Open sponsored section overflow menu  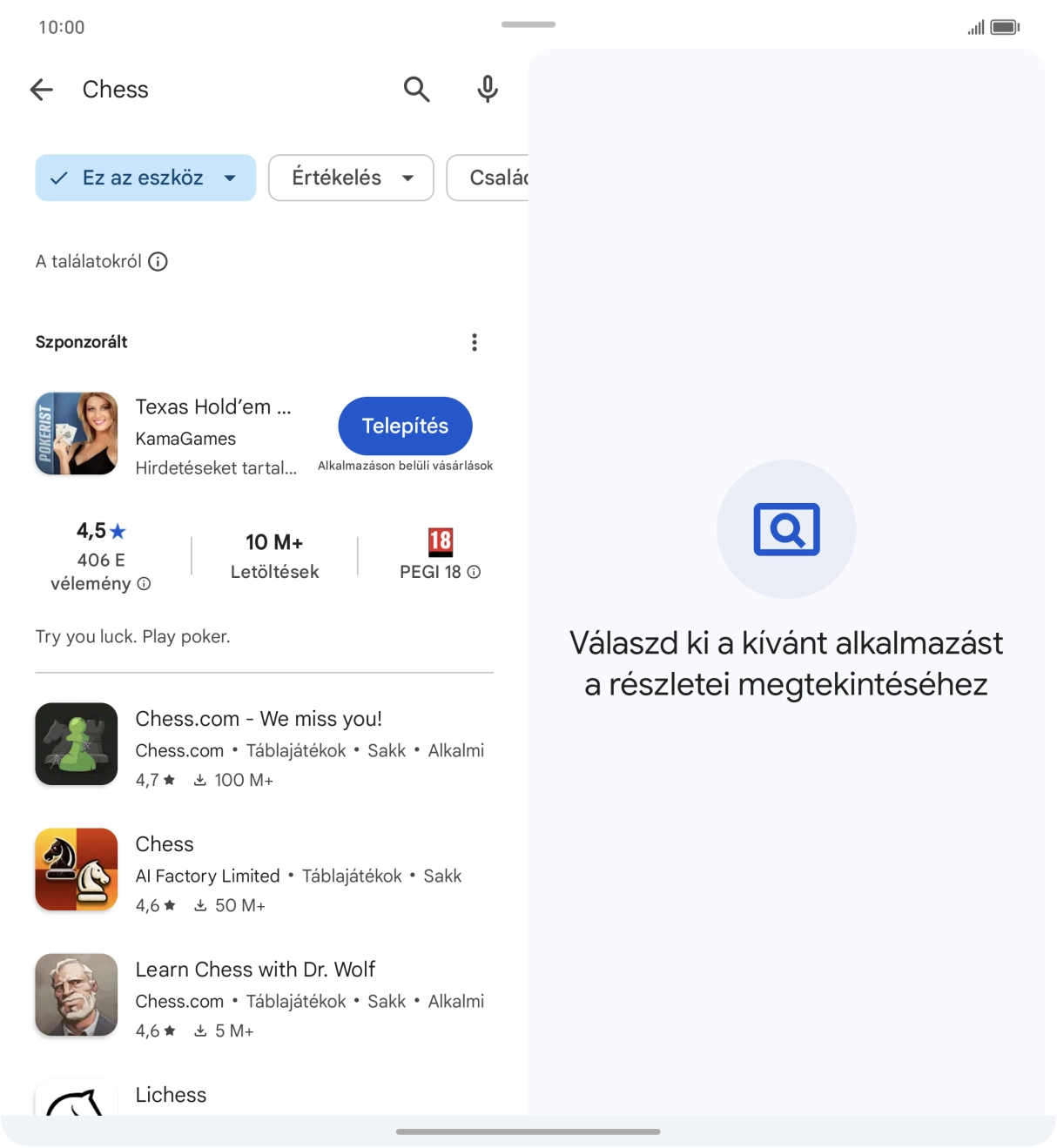click(x=475, y=342)
